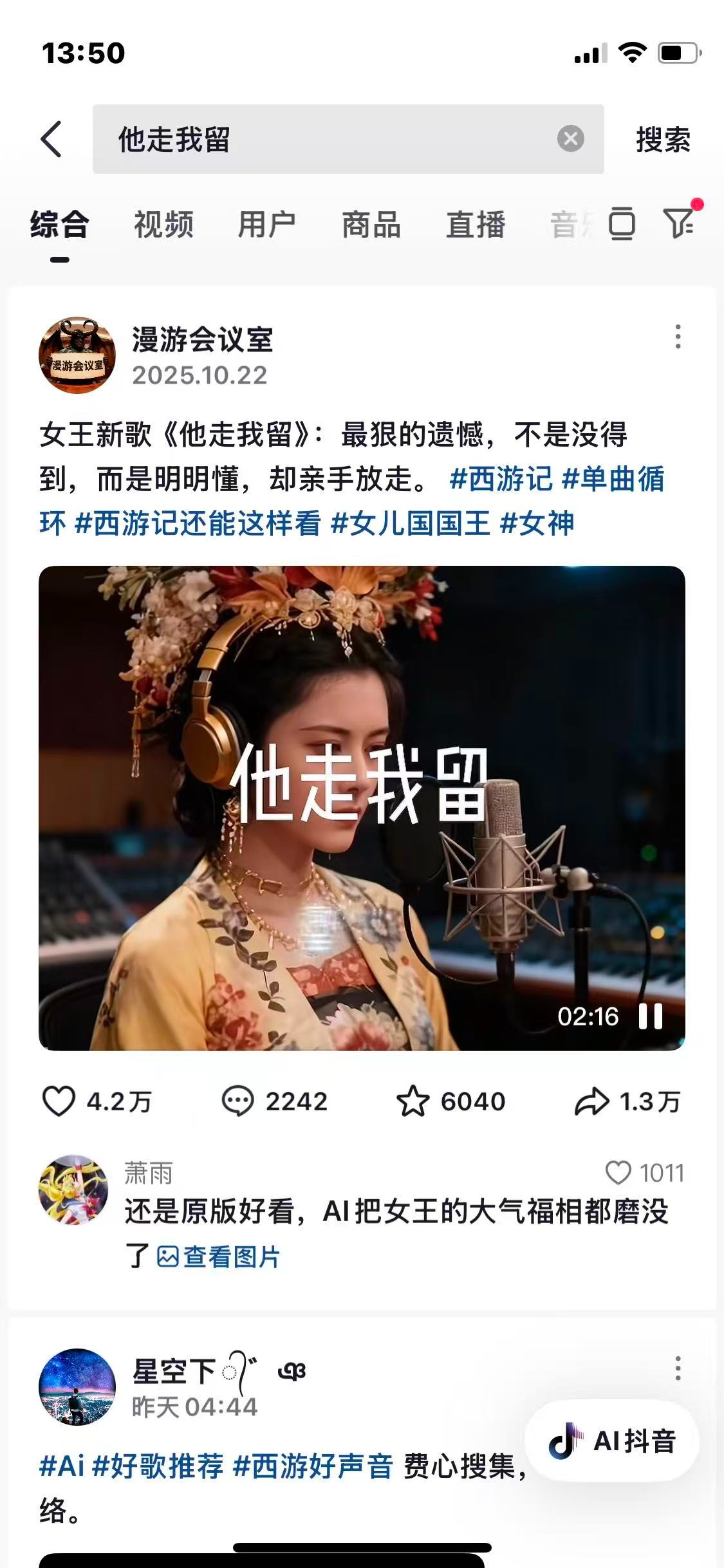Pause the 他走我留 video
Image resolution: width=724 pixels, height=1568 pixels.
pyautogui.click(x=651, y=1016)
